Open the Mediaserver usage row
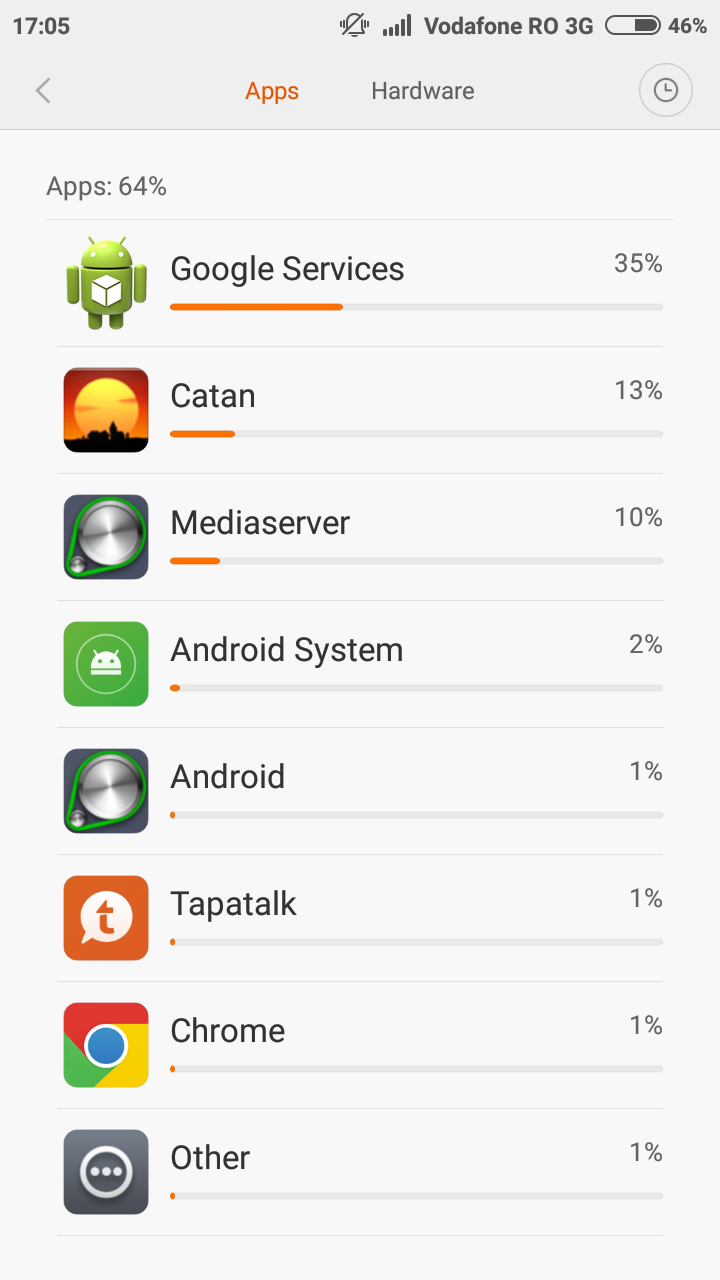Viewport: 720px width, 1280px height. pyautogui.click(x=360, y=537)
